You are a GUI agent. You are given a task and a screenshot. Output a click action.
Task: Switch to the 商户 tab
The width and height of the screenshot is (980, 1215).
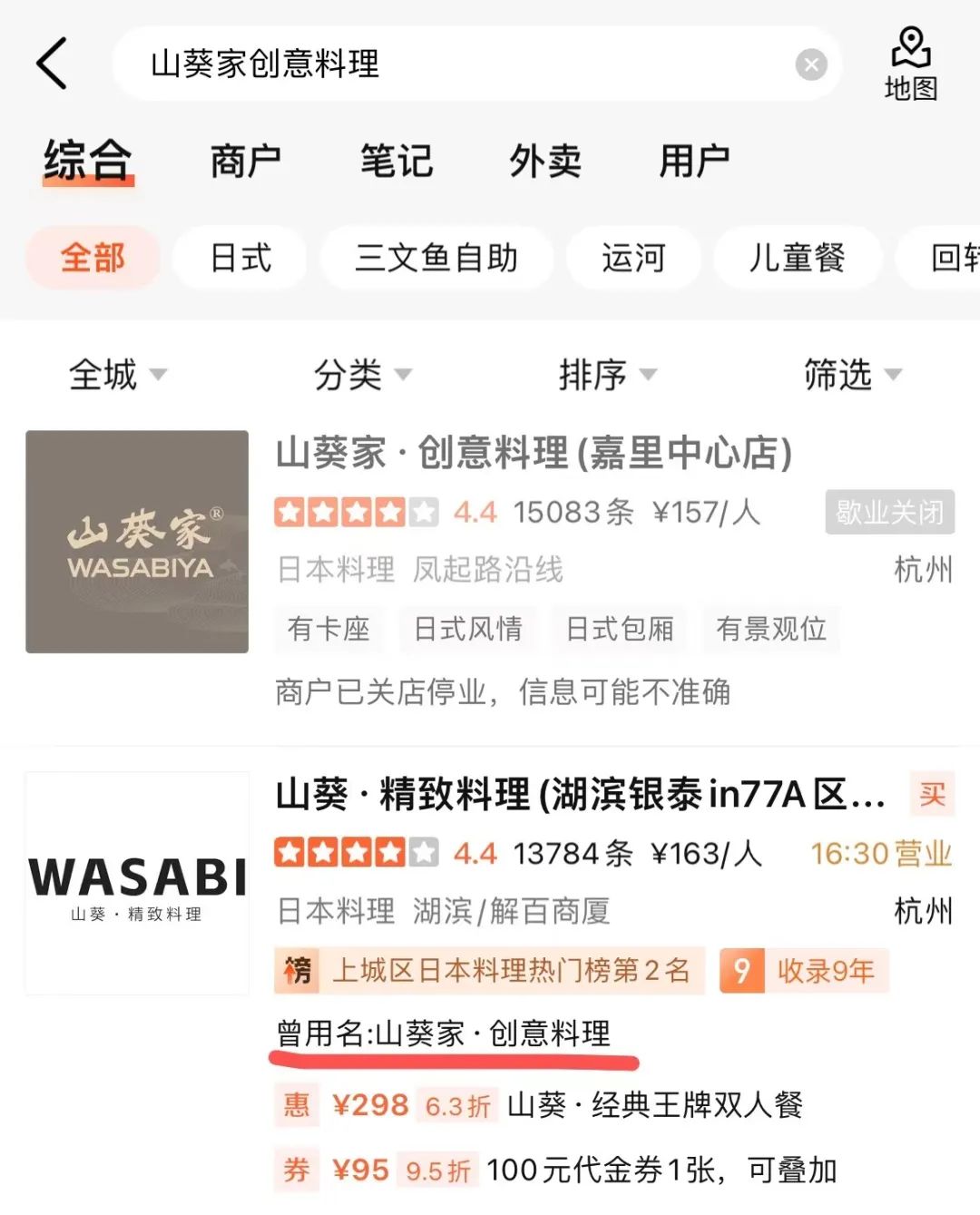(x=245, y=162)
